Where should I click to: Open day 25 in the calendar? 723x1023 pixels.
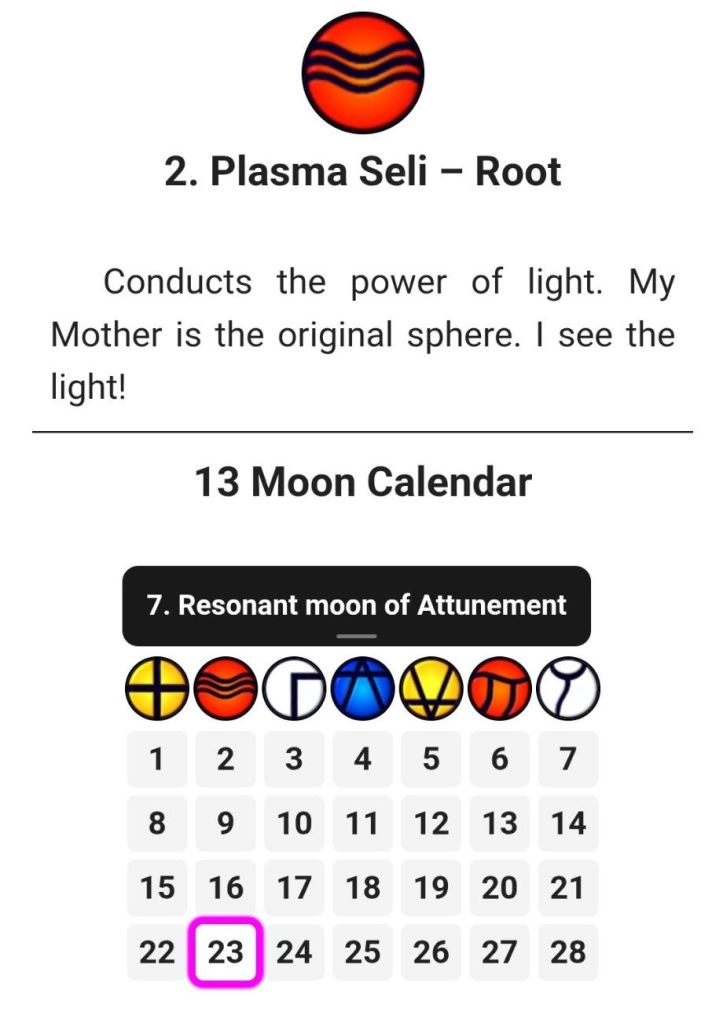(362, 951)
